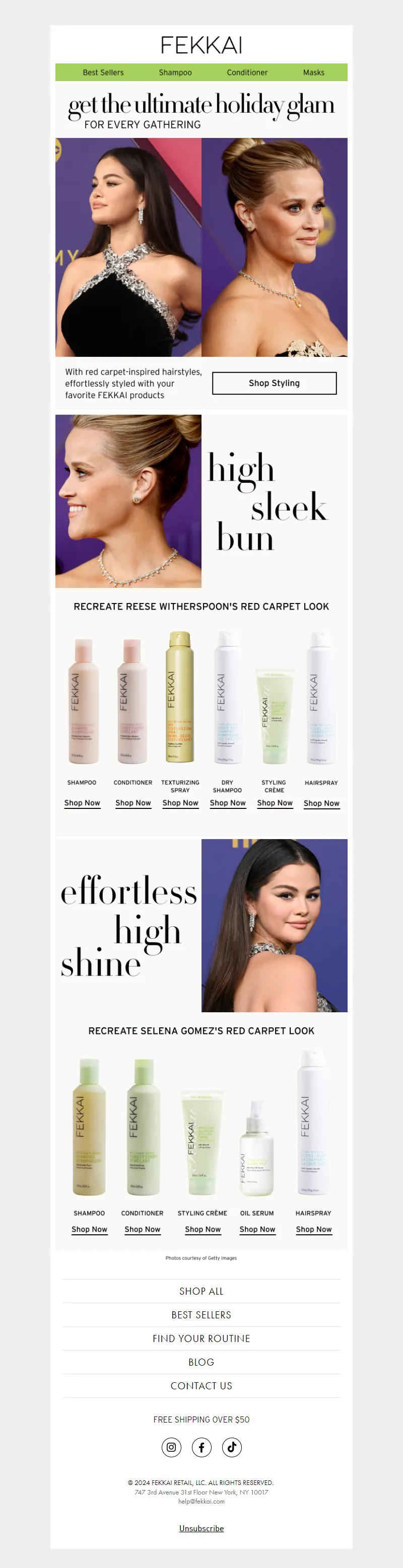Viewport: 403px width, 1568px height.
Task: Tap the help@fekkai.com email address
Action: [x=201, y=1501]
